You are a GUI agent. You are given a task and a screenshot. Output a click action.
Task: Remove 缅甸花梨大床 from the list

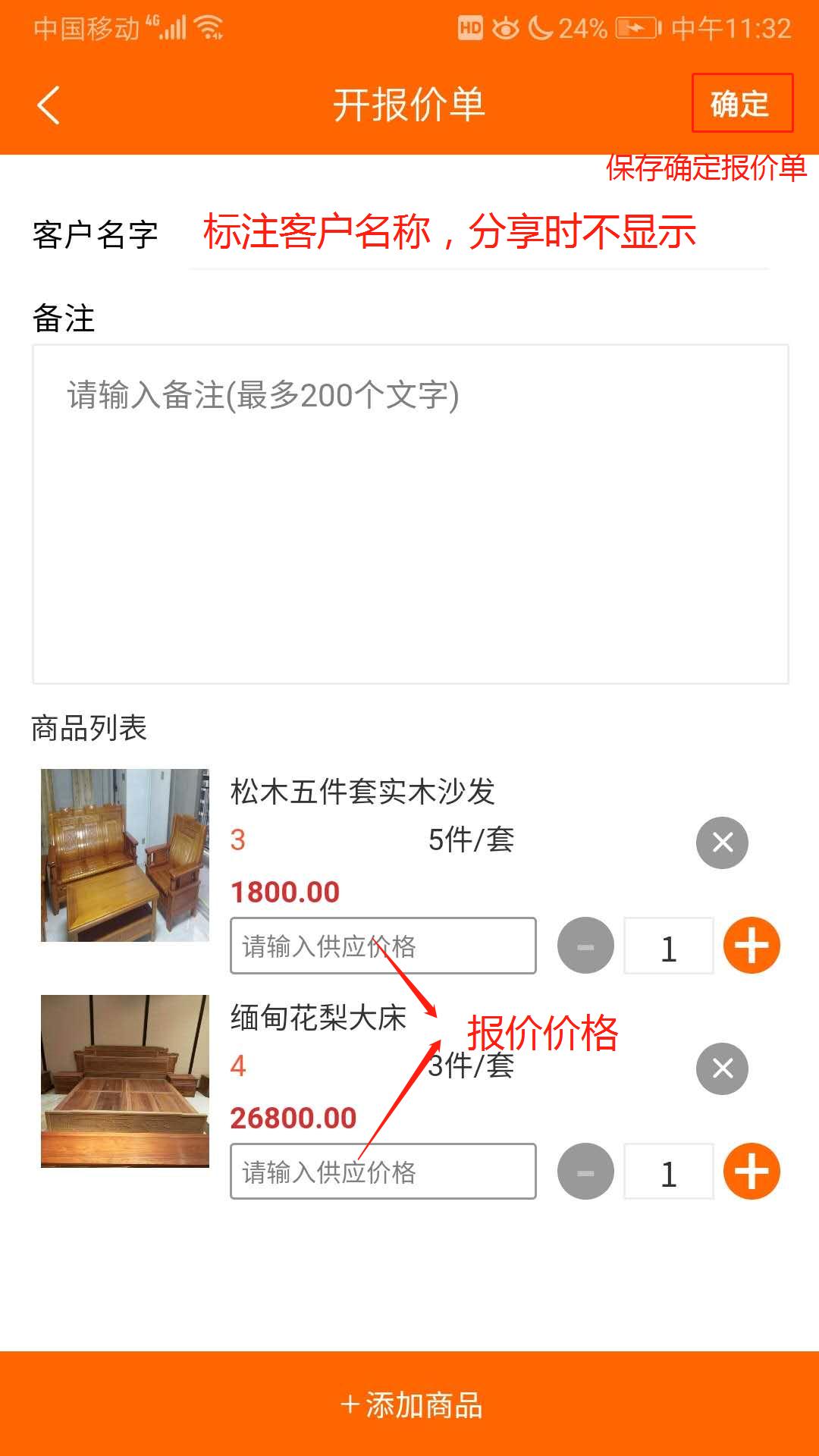click(x=722, y=1068)
